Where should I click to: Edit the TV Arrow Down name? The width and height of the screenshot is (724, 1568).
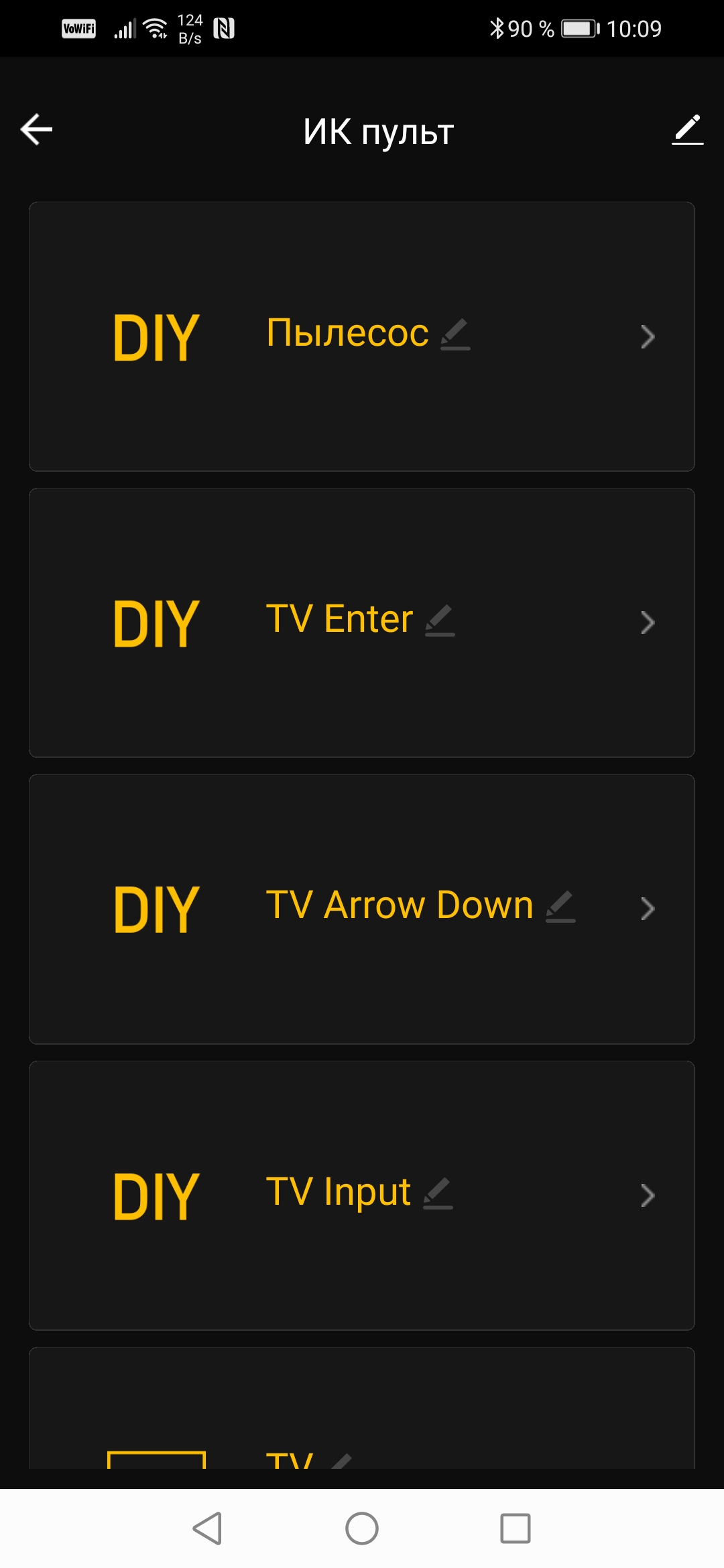point(560,906)
